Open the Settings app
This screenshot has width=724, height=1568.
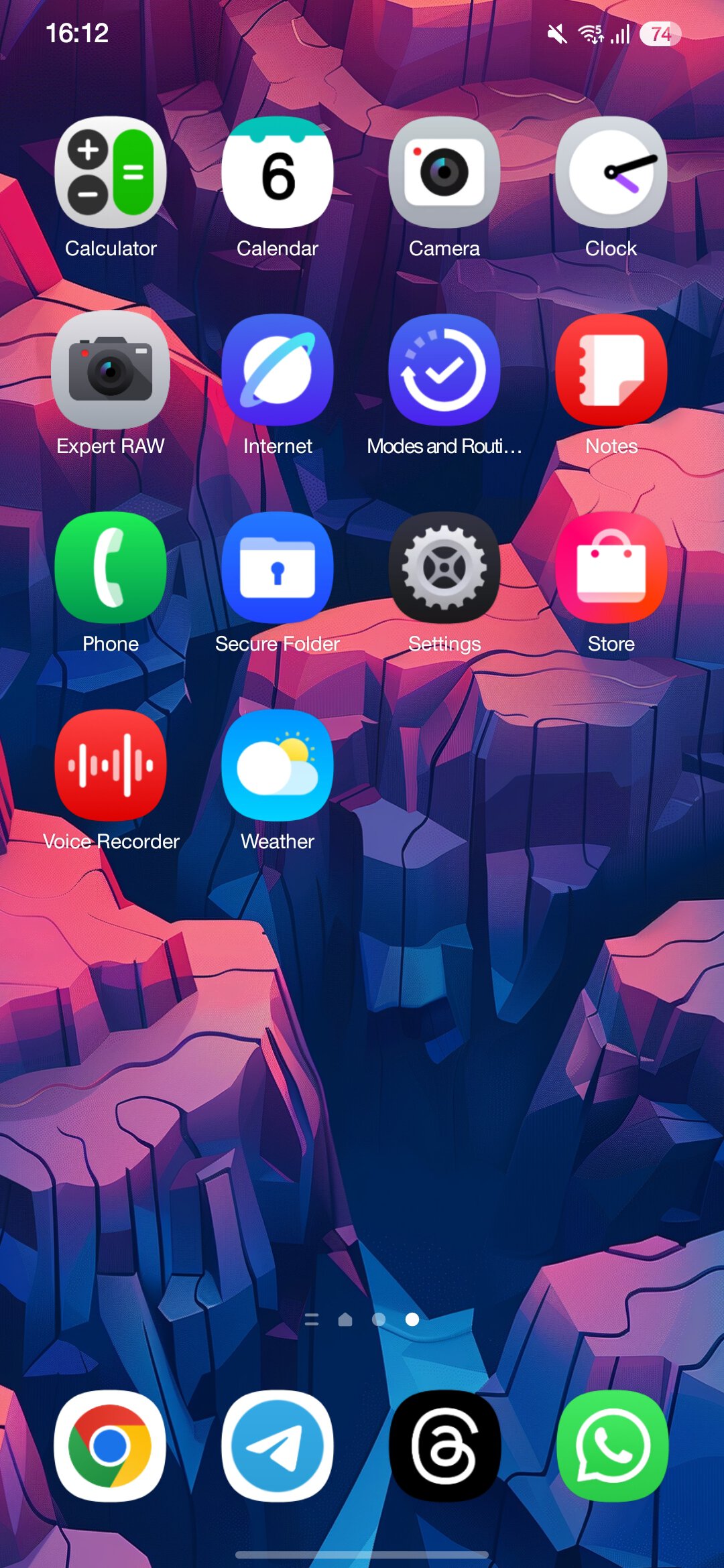coord(444,568)
